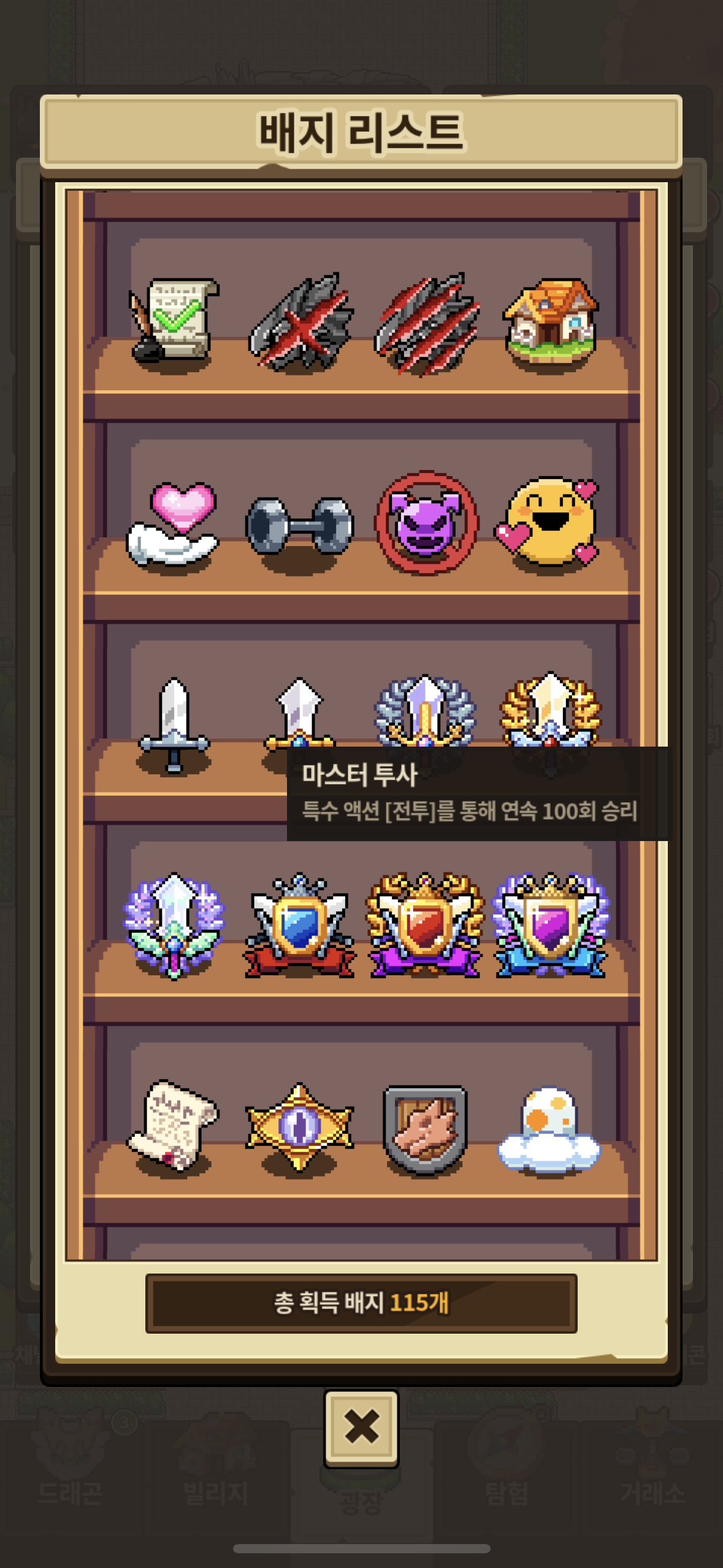
Task: Select the crossed-out purple demon badge
Action: pyautogui.click(x=426, y=523)
